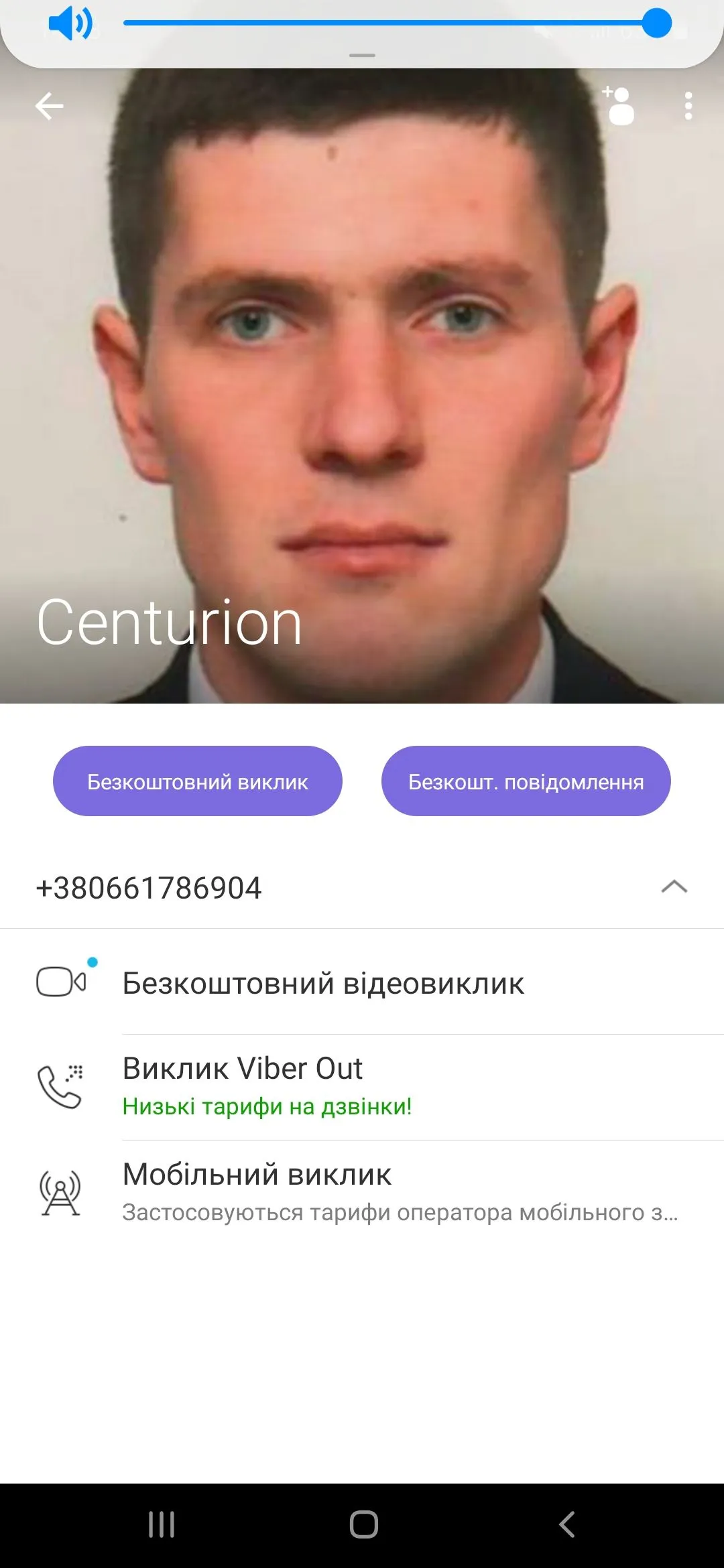Viewport: 724px width, 1568px height.
Task: Add Centurion to contacts
Action: (x=619, y=106)
